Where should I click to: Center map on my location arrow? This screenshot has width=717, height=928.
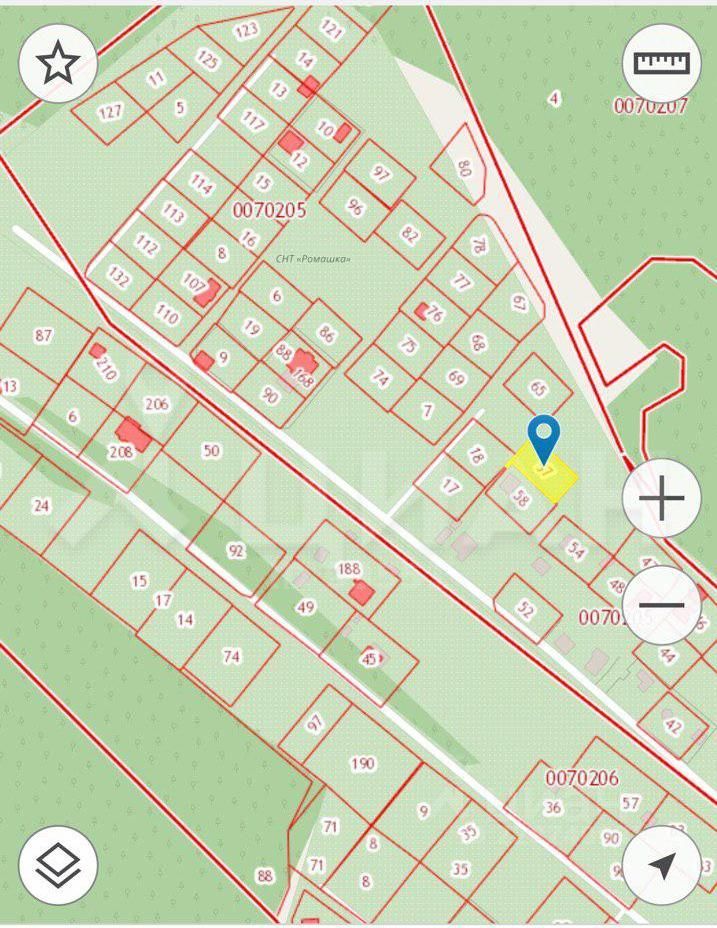662,864
